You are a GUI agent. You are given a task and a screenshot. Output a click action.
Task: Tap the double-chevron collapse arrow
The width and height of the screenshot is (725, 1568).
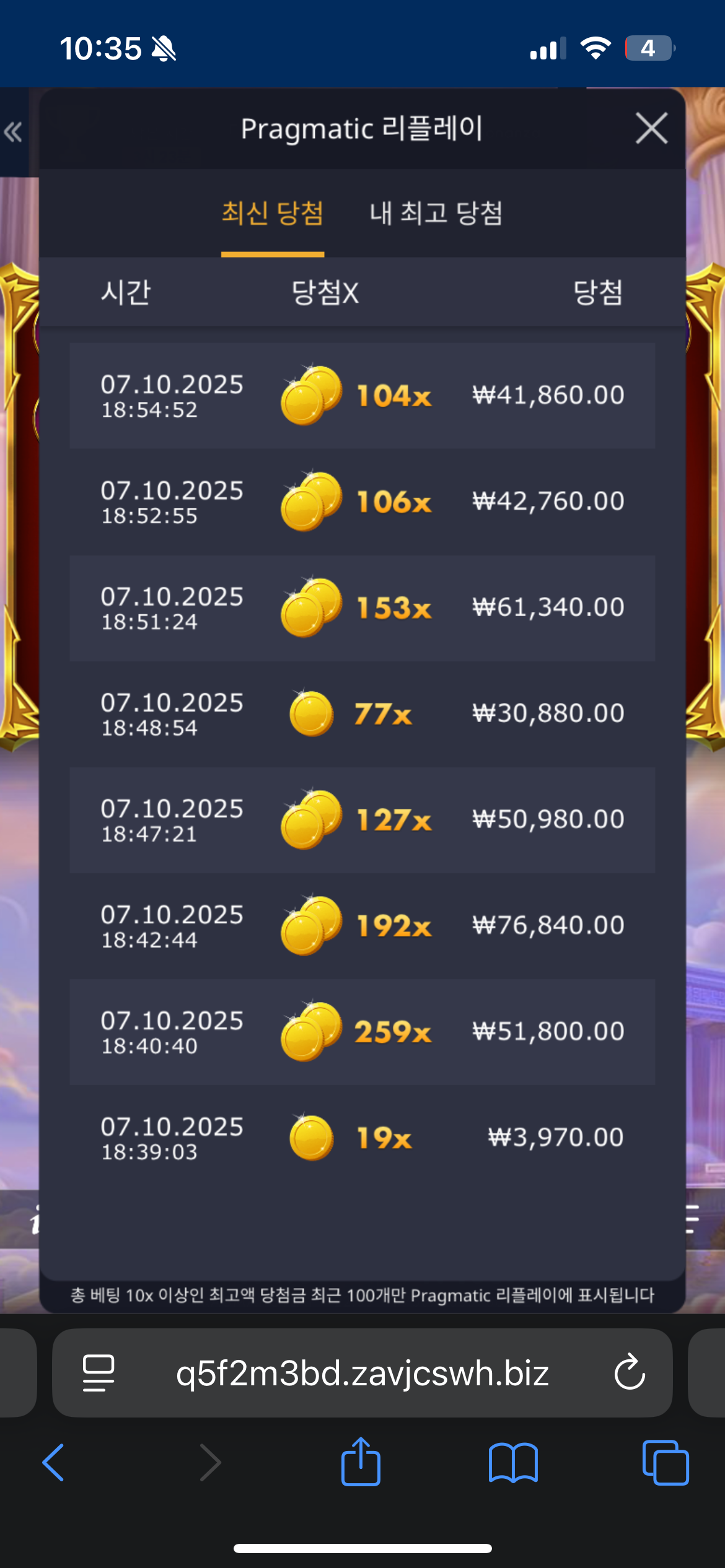13,132
